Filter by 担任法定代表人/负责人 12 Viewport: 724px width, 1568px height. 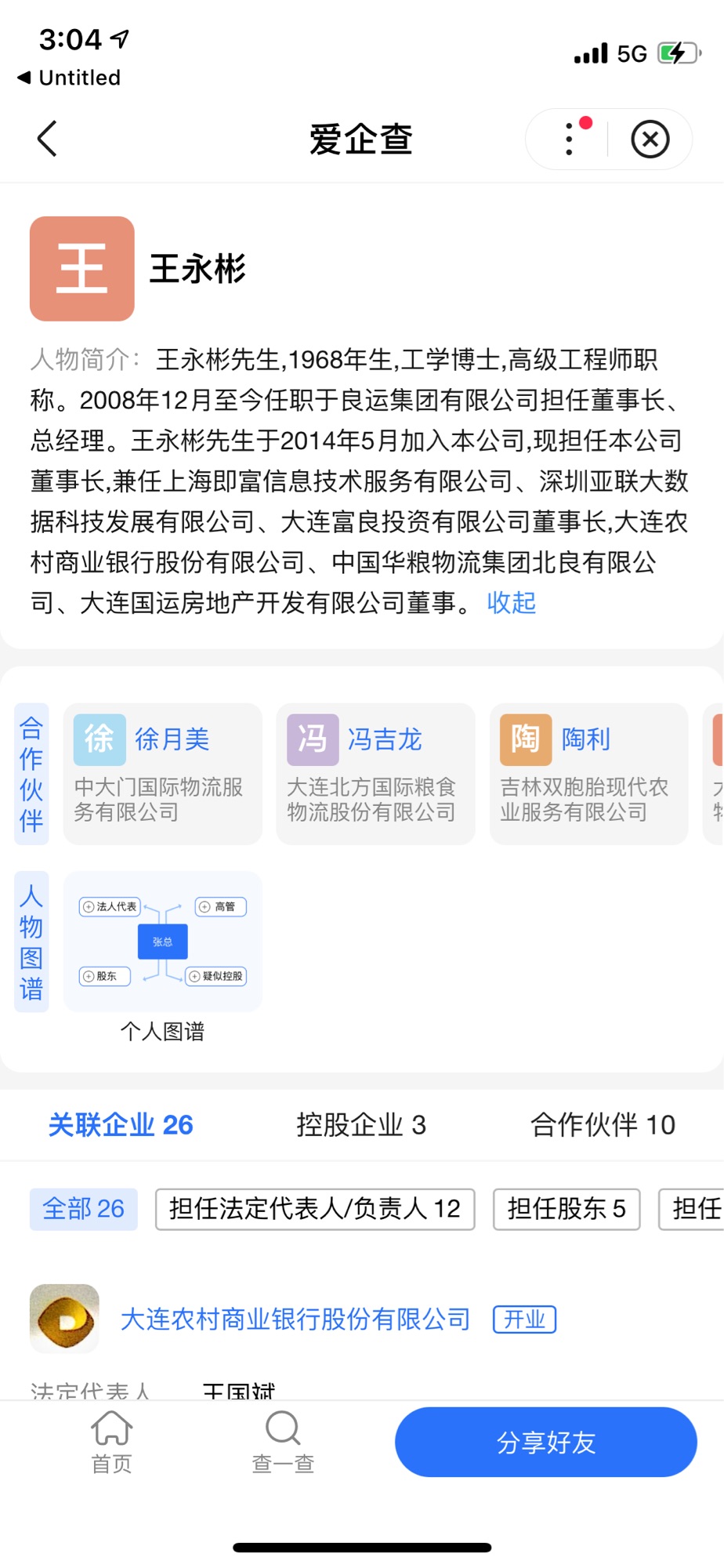click(x=315, y=1209)
